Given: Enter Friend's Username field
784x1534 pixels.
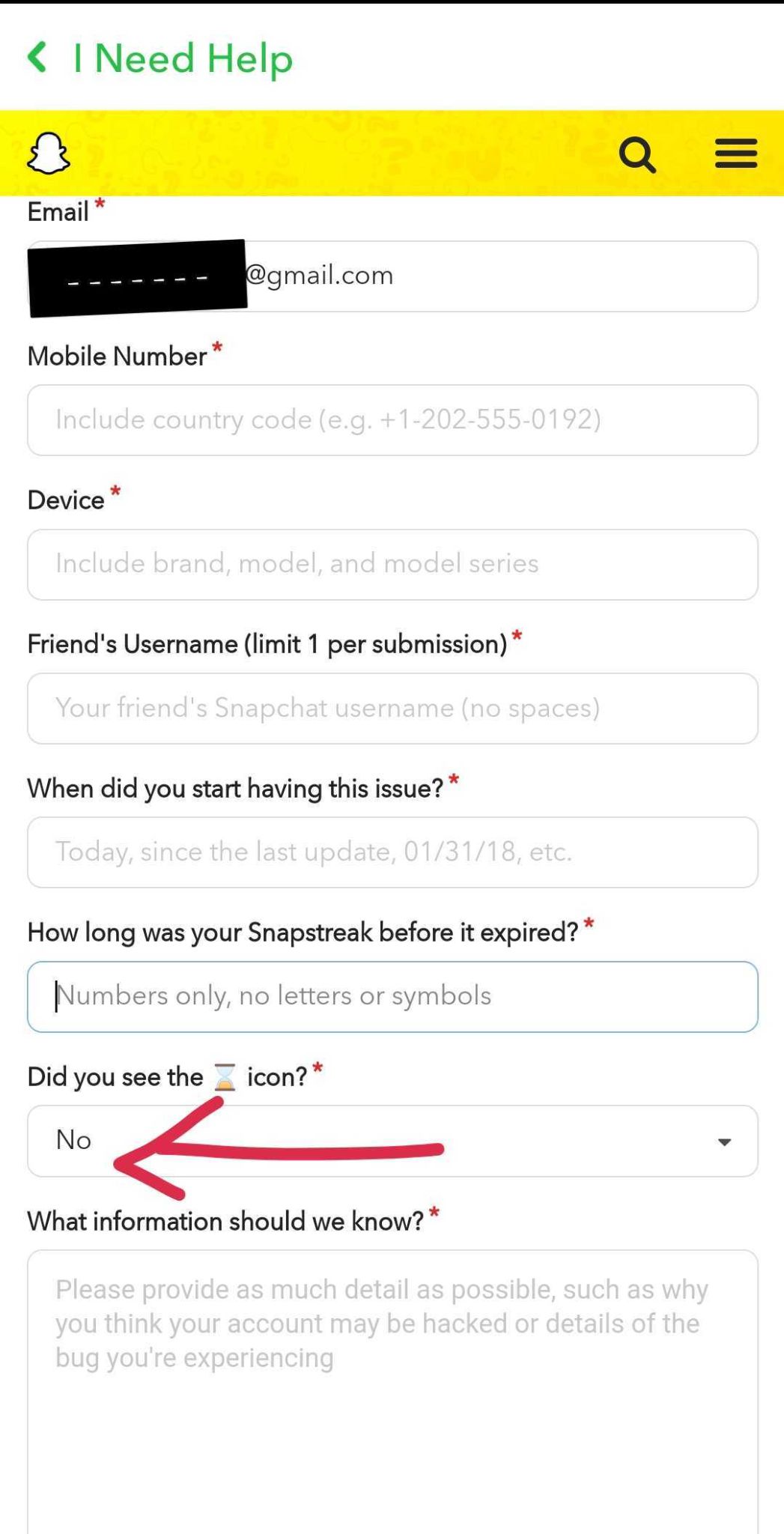Looking at the screenshot, I should click(392, 709).
